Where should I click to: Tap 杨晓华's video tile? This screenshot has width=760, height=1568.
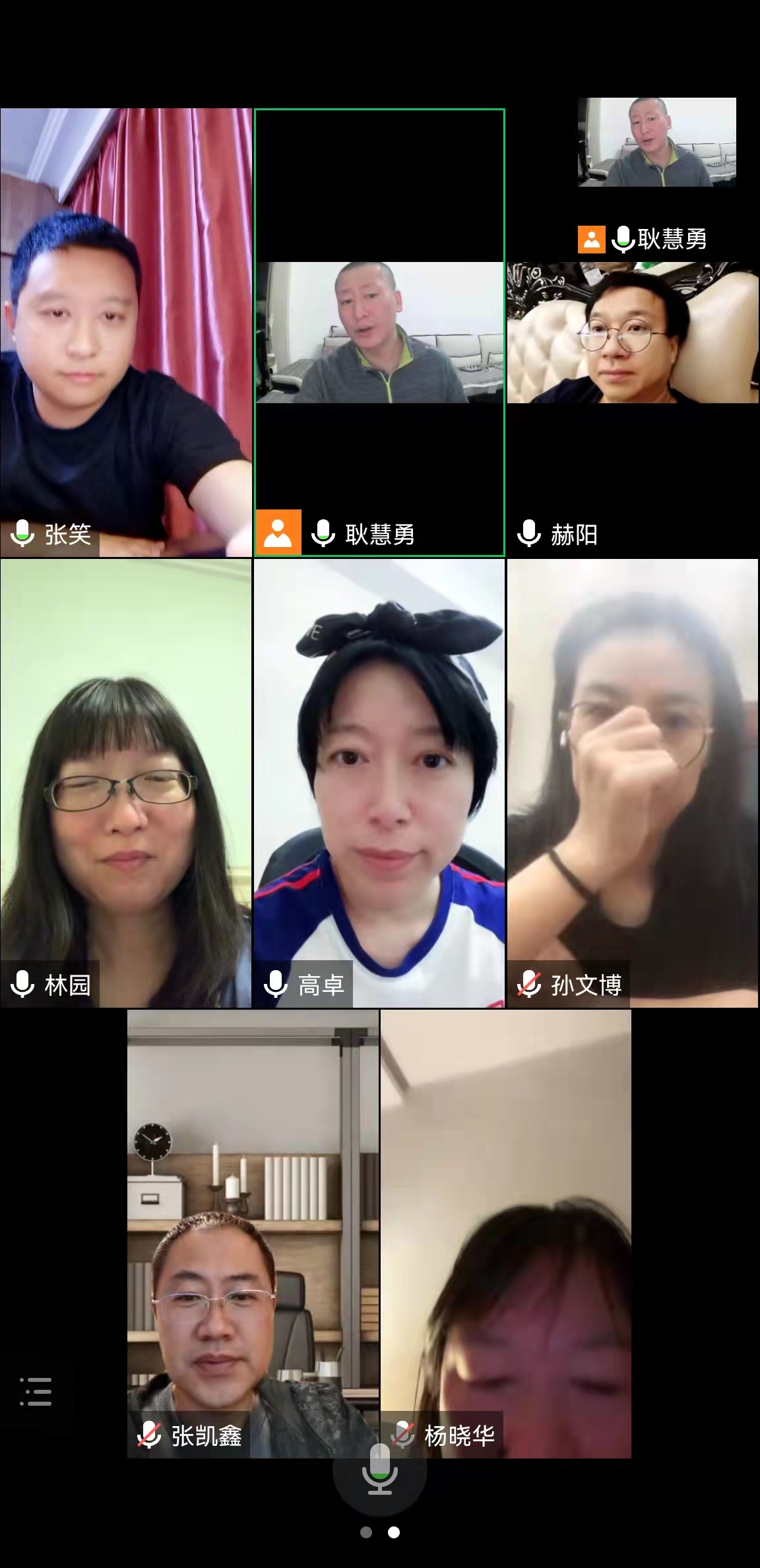[505, 1233]
